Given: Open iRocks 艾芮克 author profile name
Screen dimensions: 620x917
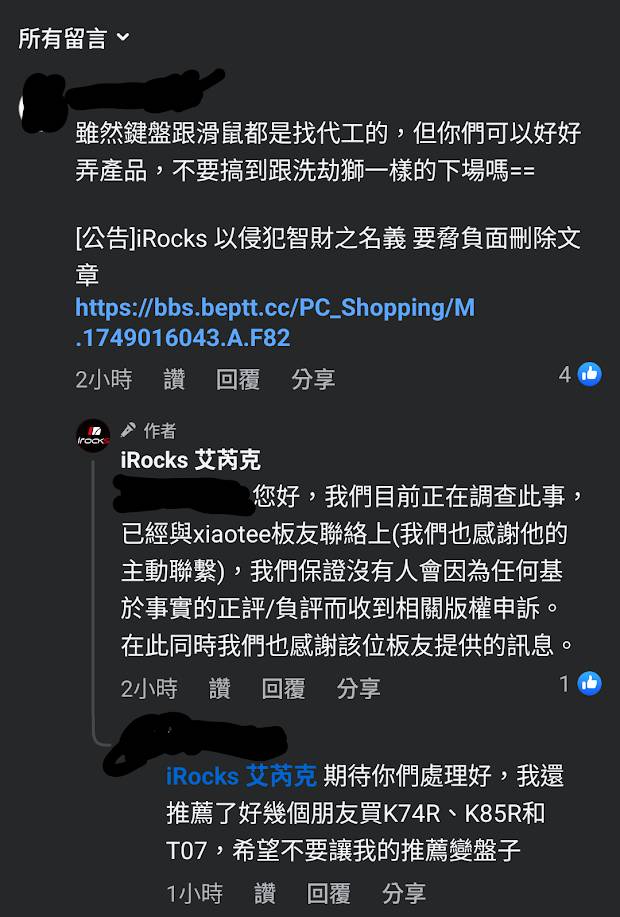Looking at the screenshot, I should (x=190, y=460).
